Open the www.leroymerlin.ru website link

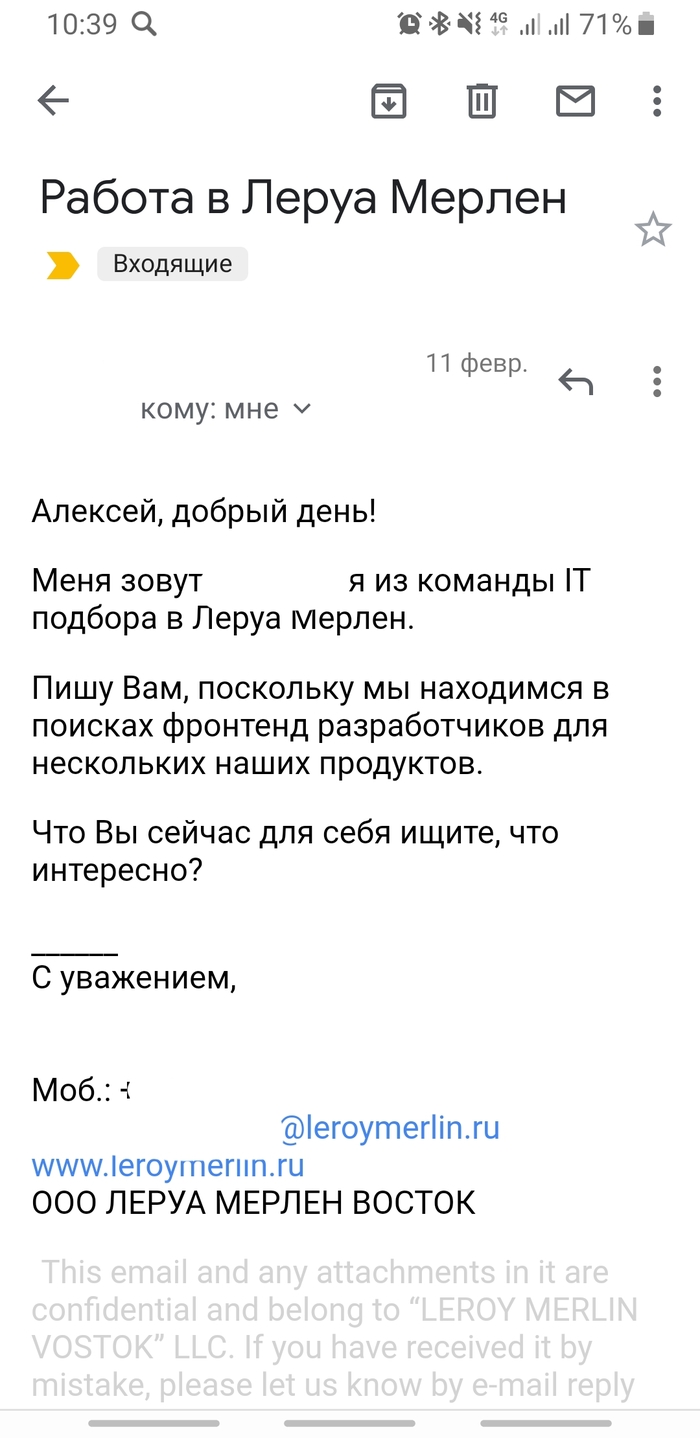click(x=168, y=1165)
